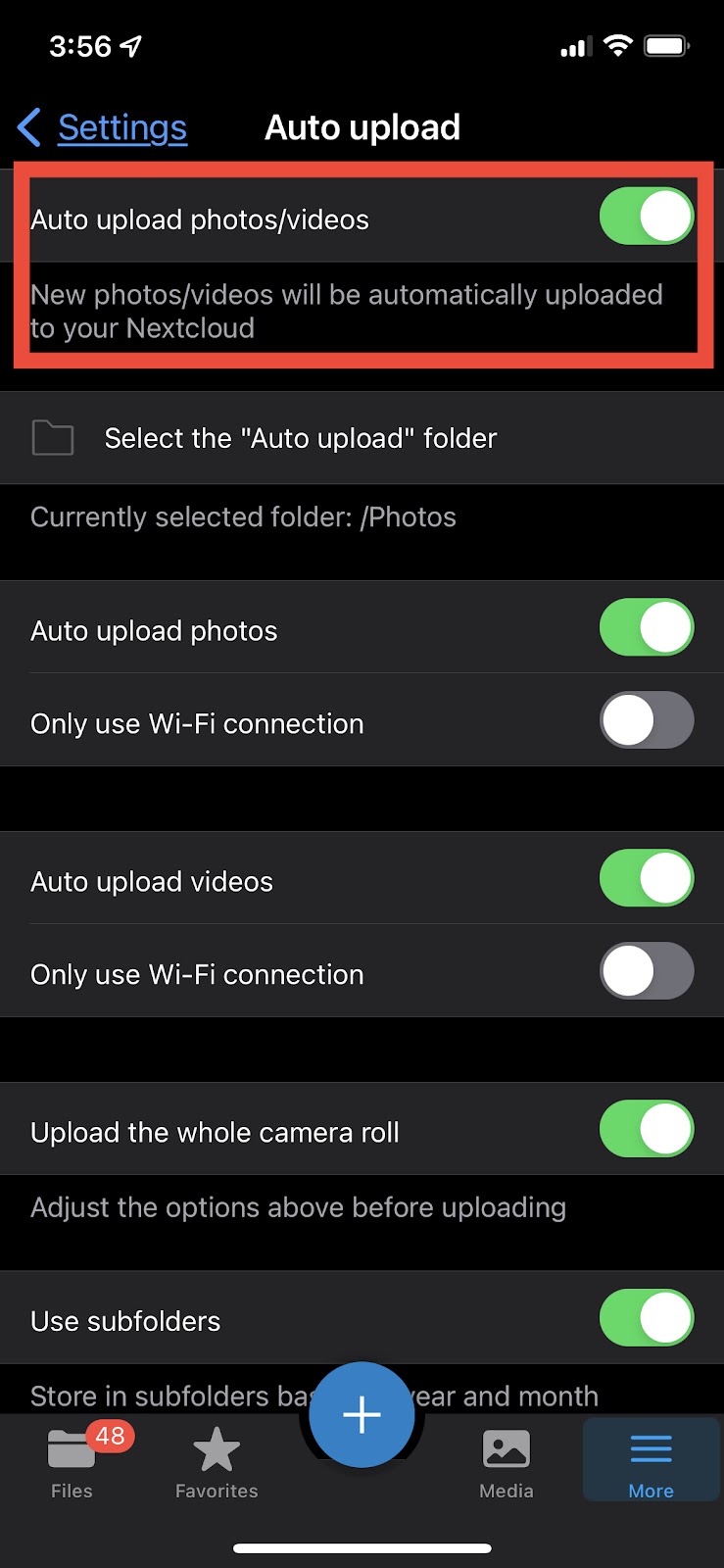
Task: Go back to Settings
Action: coord(103,127)
